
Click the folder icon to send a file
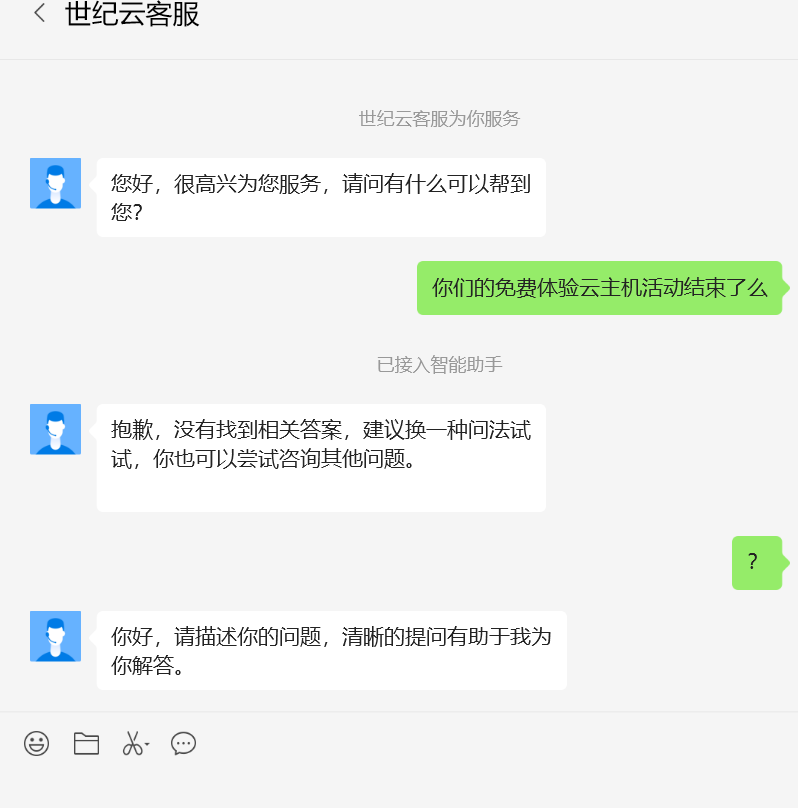[x=86, y=744]
